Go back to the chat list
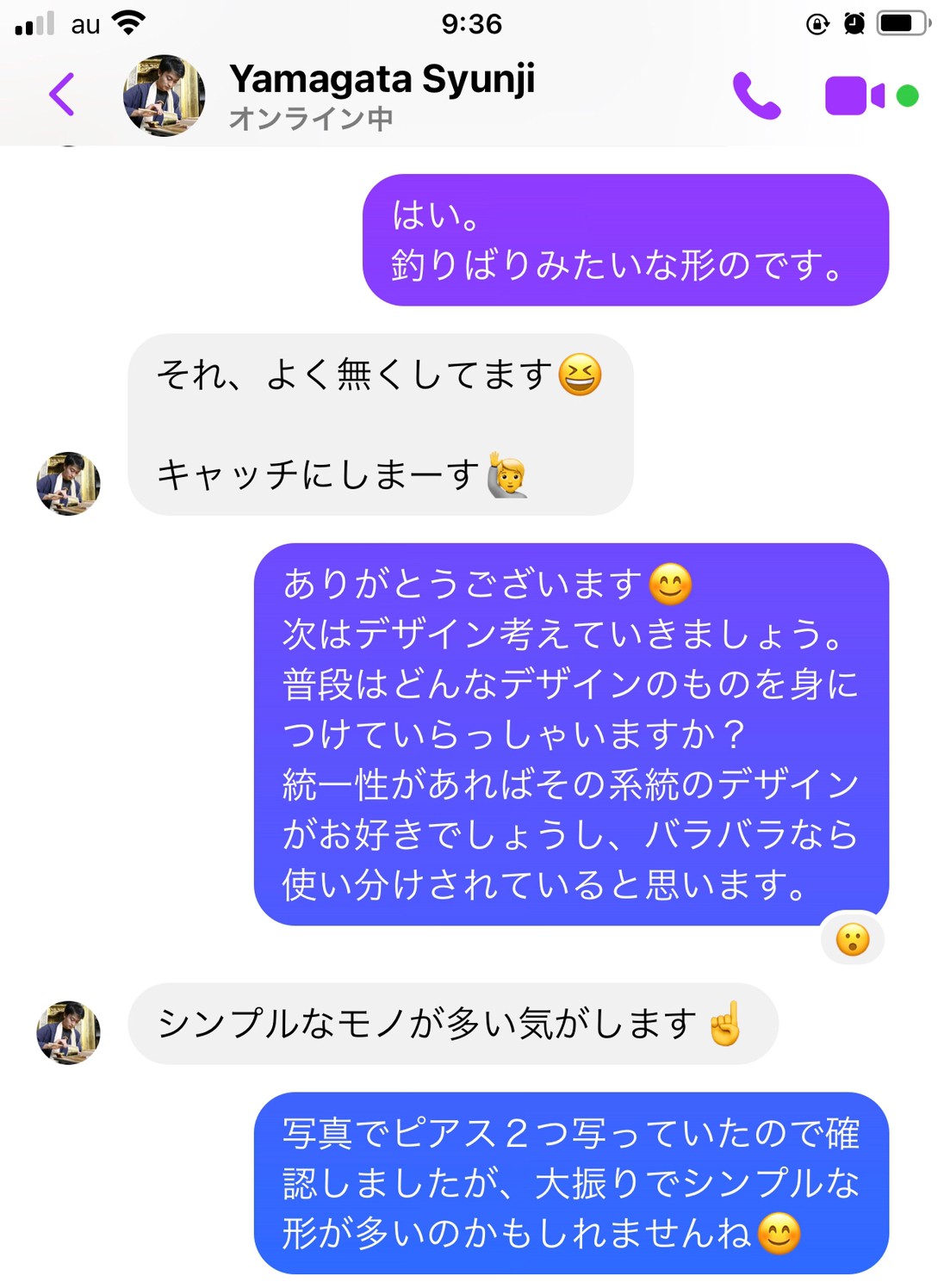Image resolution: width=944 pixels, height=1288 pixels. [62, 95]
